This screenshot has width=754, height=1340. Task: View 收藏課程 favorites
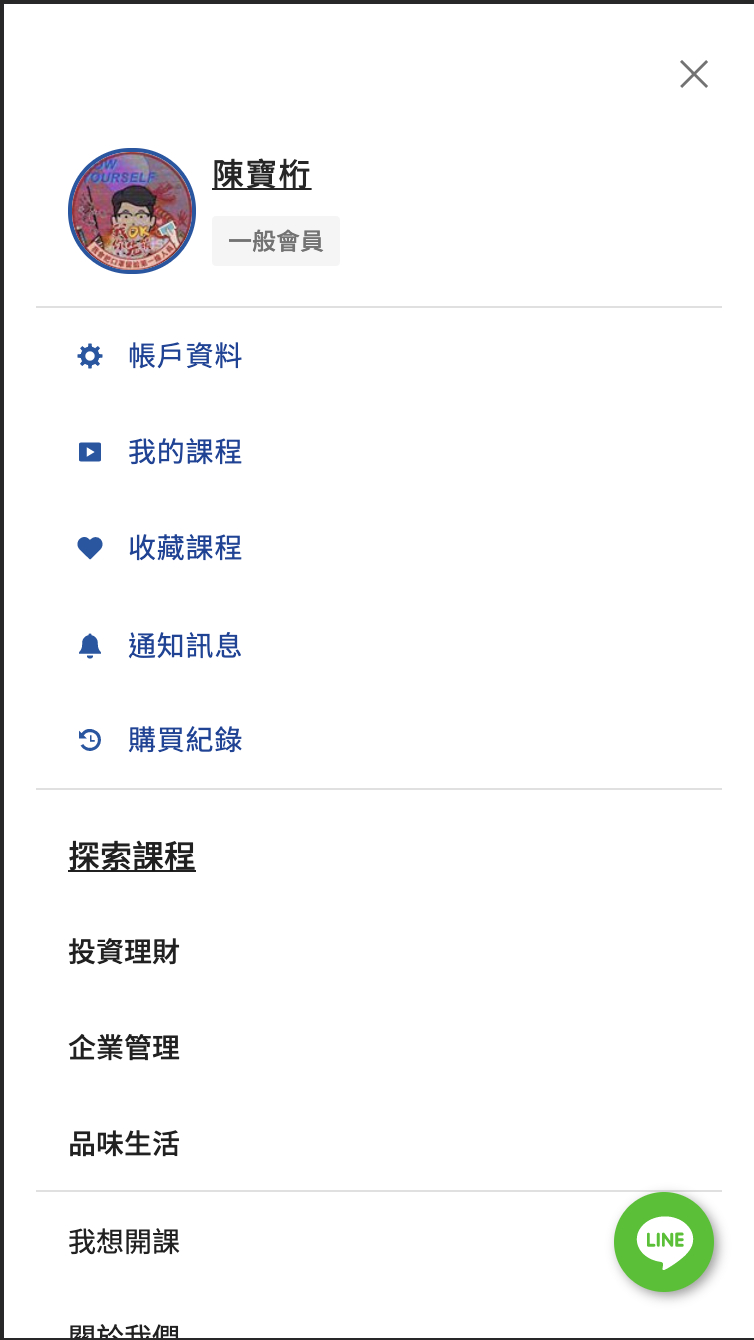[x=185, y=548]
